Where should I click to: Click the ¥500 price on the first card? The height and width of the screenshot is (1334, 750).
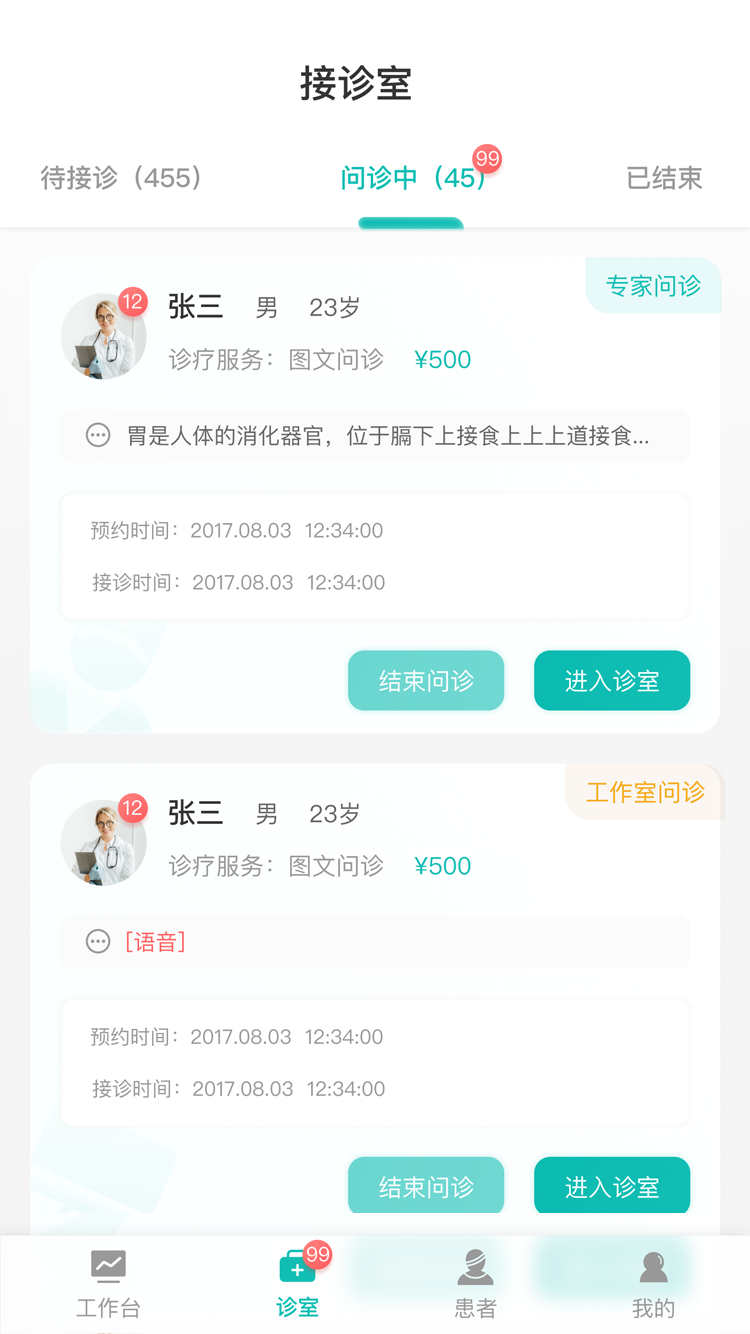[x=442, y=359]
